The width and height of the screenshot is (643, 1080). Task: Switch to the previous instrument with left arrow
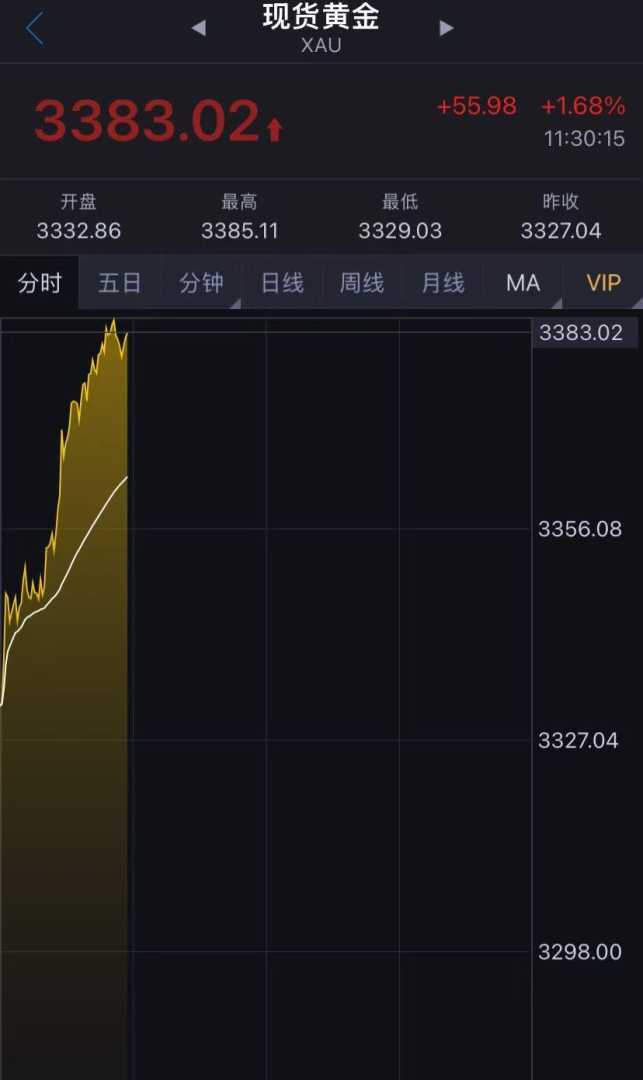[x=198, y=29]
